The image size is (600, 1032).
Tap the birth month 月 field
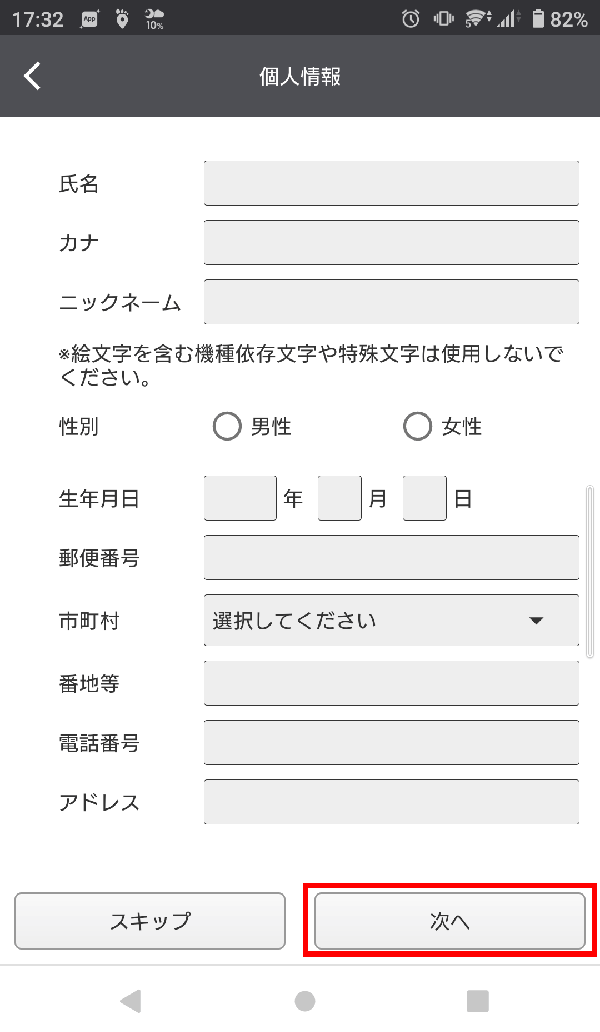tap(339, 498)
